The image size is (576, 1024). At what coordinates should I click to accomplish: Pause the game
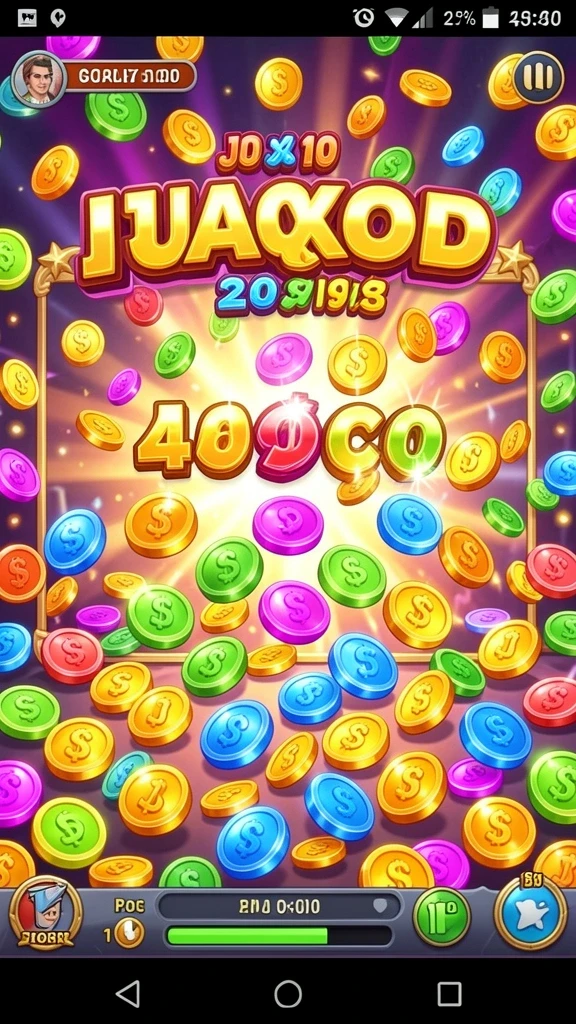pyautogui.click(x=538, y=77)
